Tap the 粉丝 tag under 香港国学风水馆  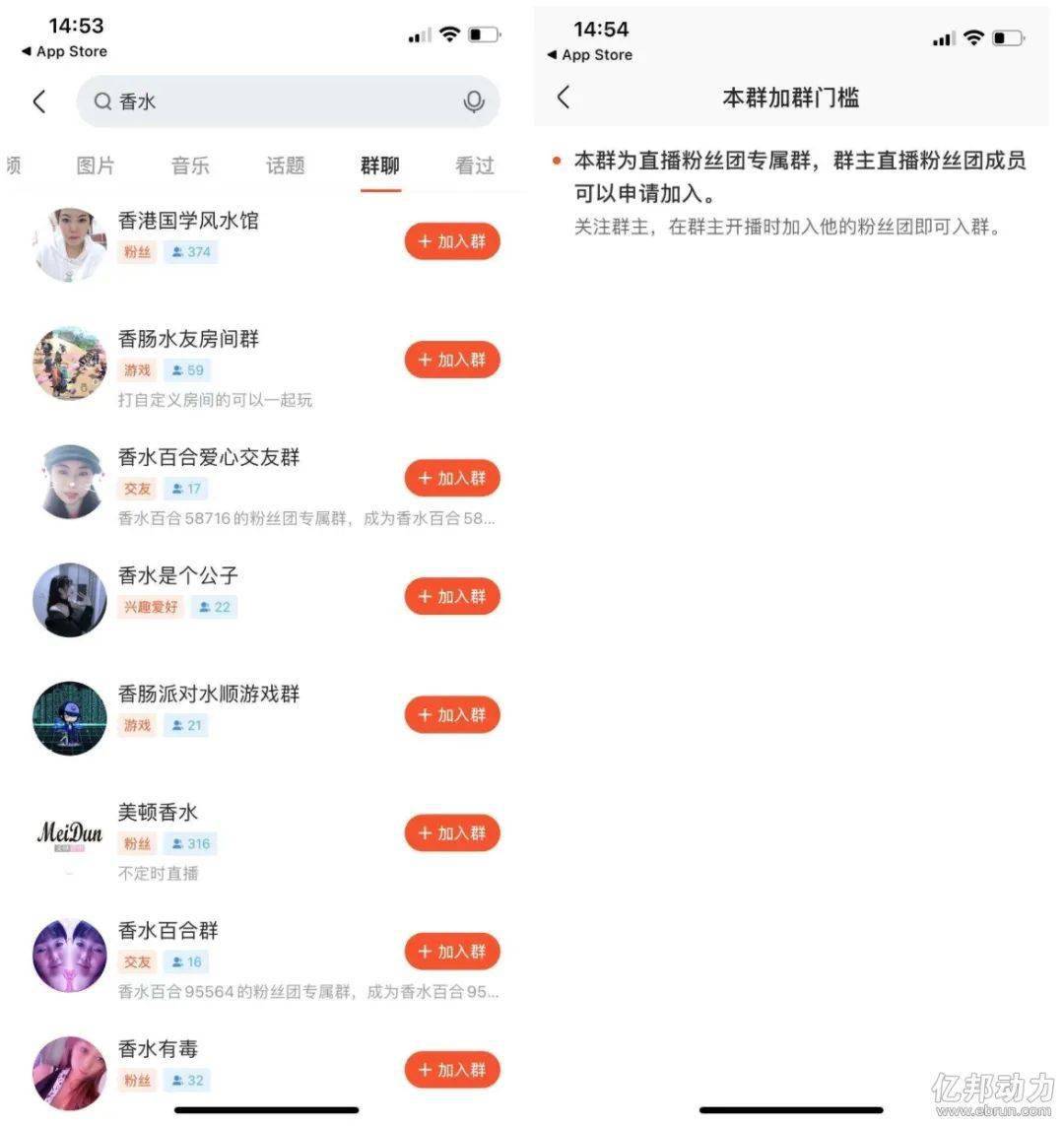click(x=136, y=252)
